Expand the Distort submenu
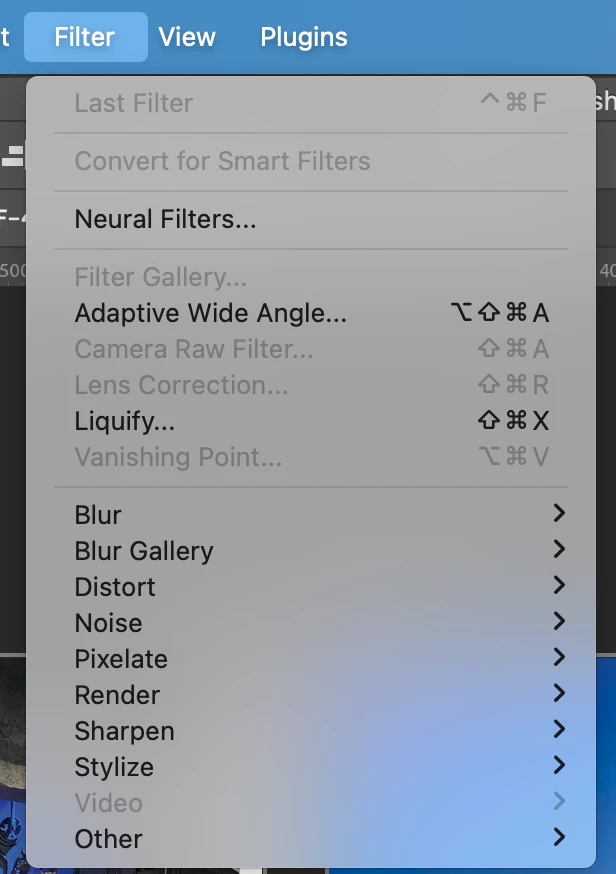The width and height of the screenshot is (616, 874). pyautogui.click(x=115, y=587)
